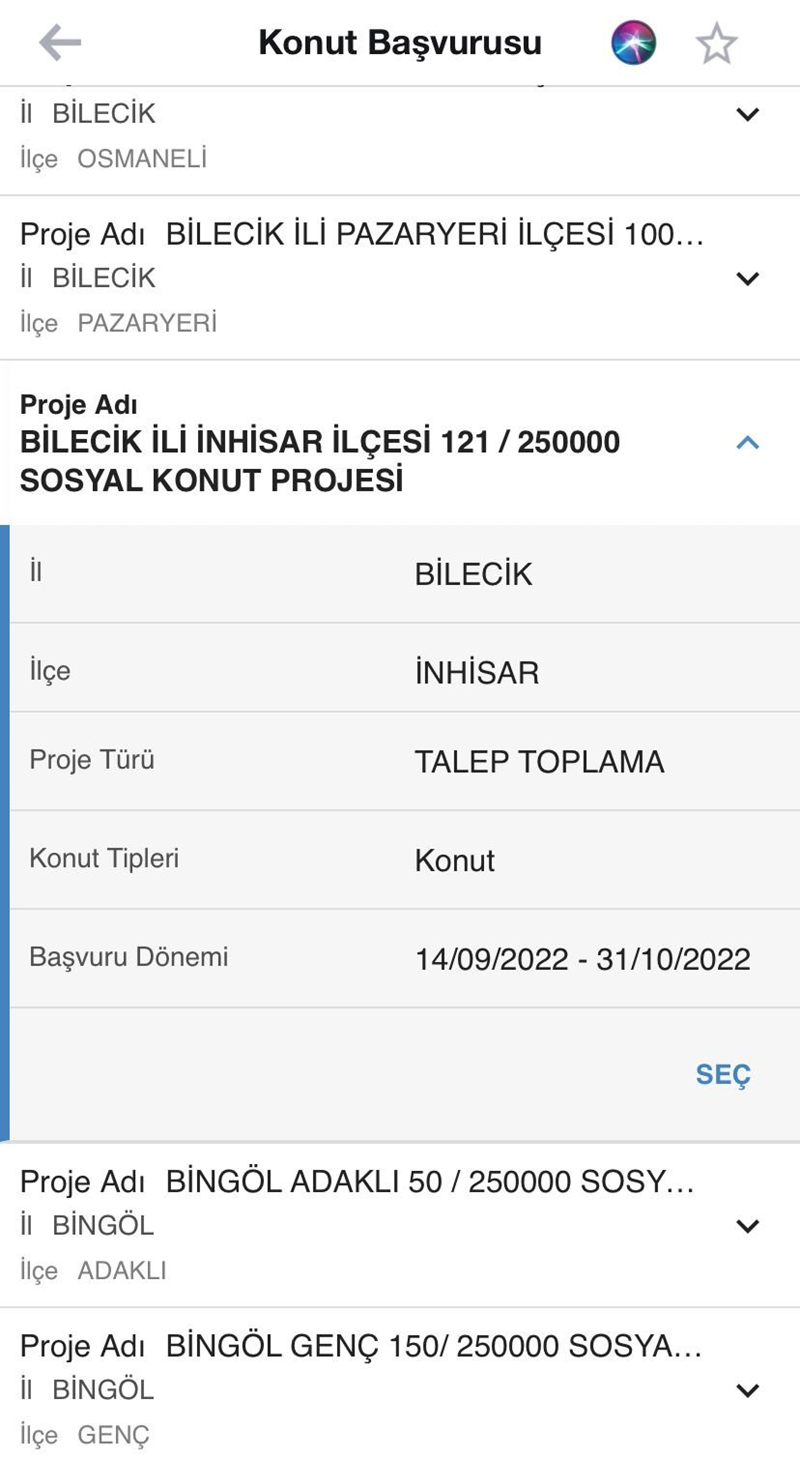
Task: Expand the Pazaryeri project row
Action: (x=747, y=278)
